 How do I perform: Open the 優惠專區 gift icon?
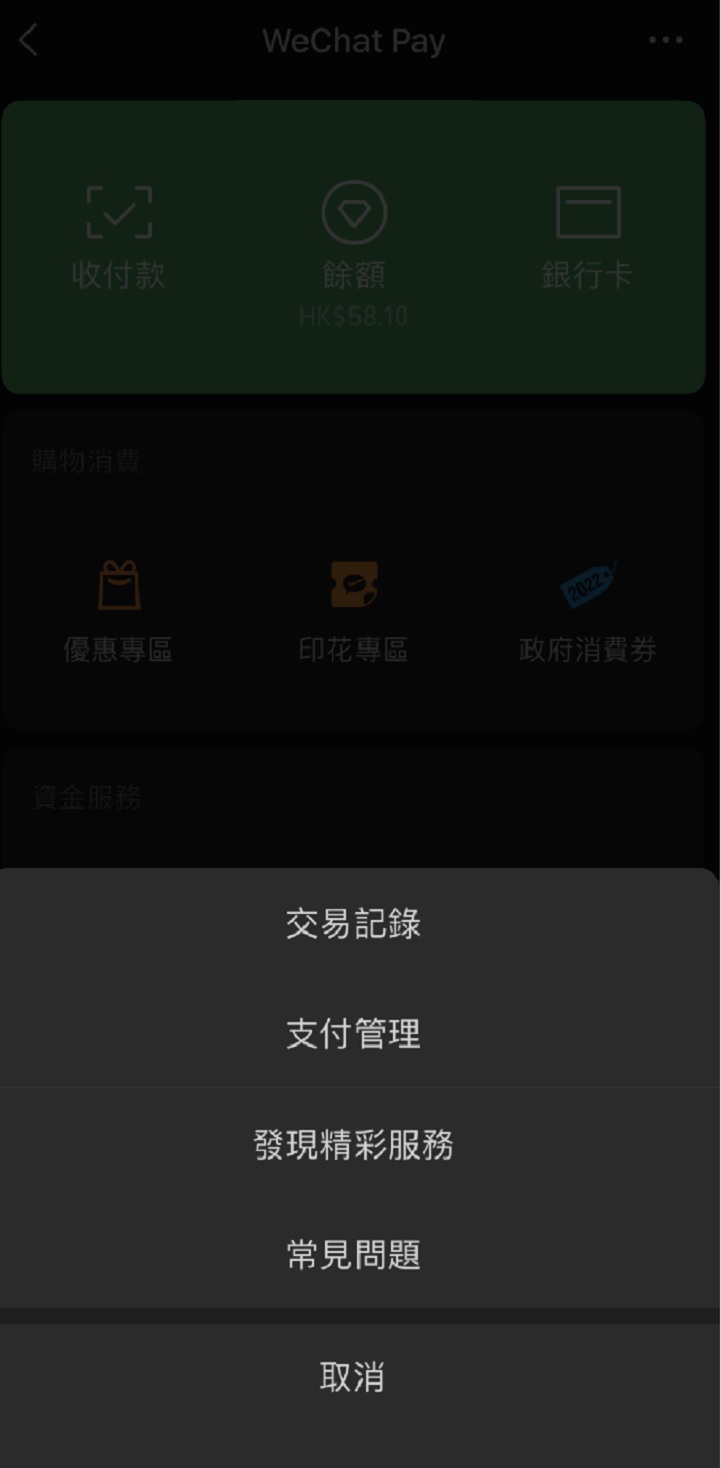(x=118, y=590)
